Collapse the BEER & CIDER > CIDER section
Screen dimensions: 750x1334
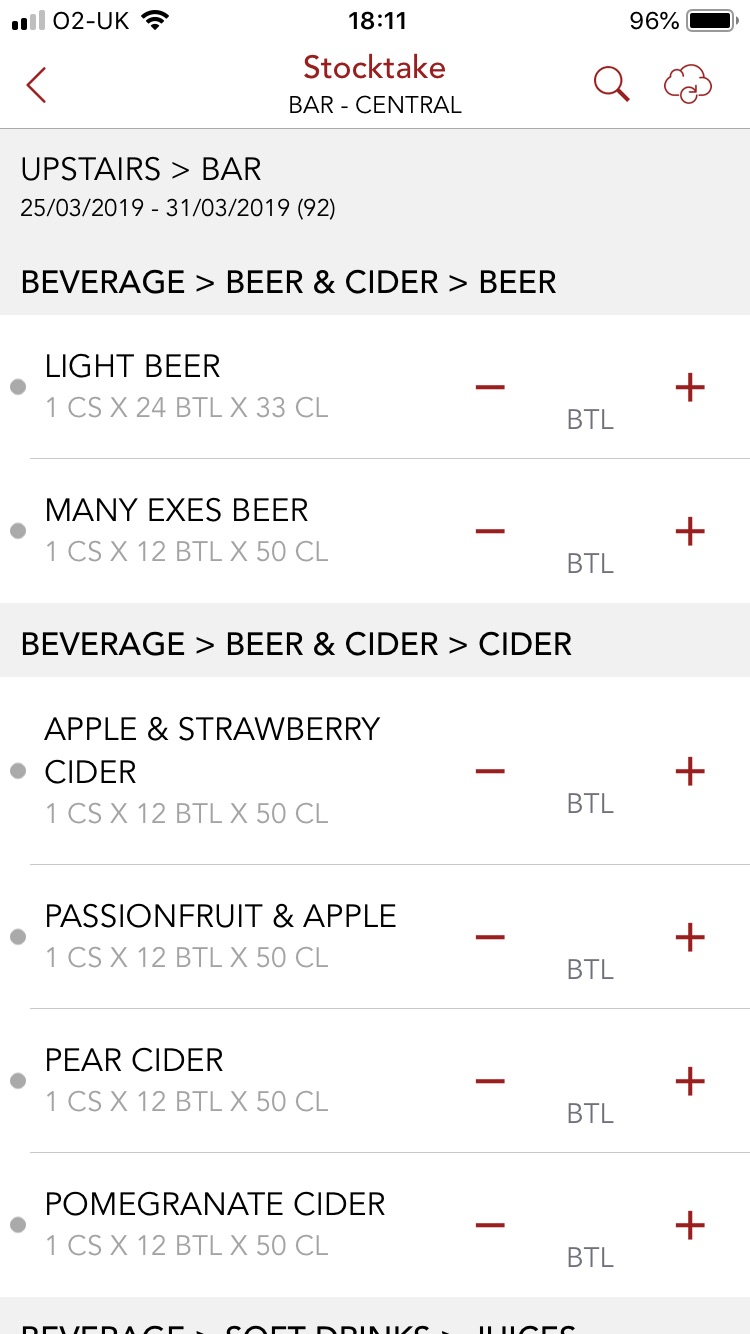click(297, 643)
